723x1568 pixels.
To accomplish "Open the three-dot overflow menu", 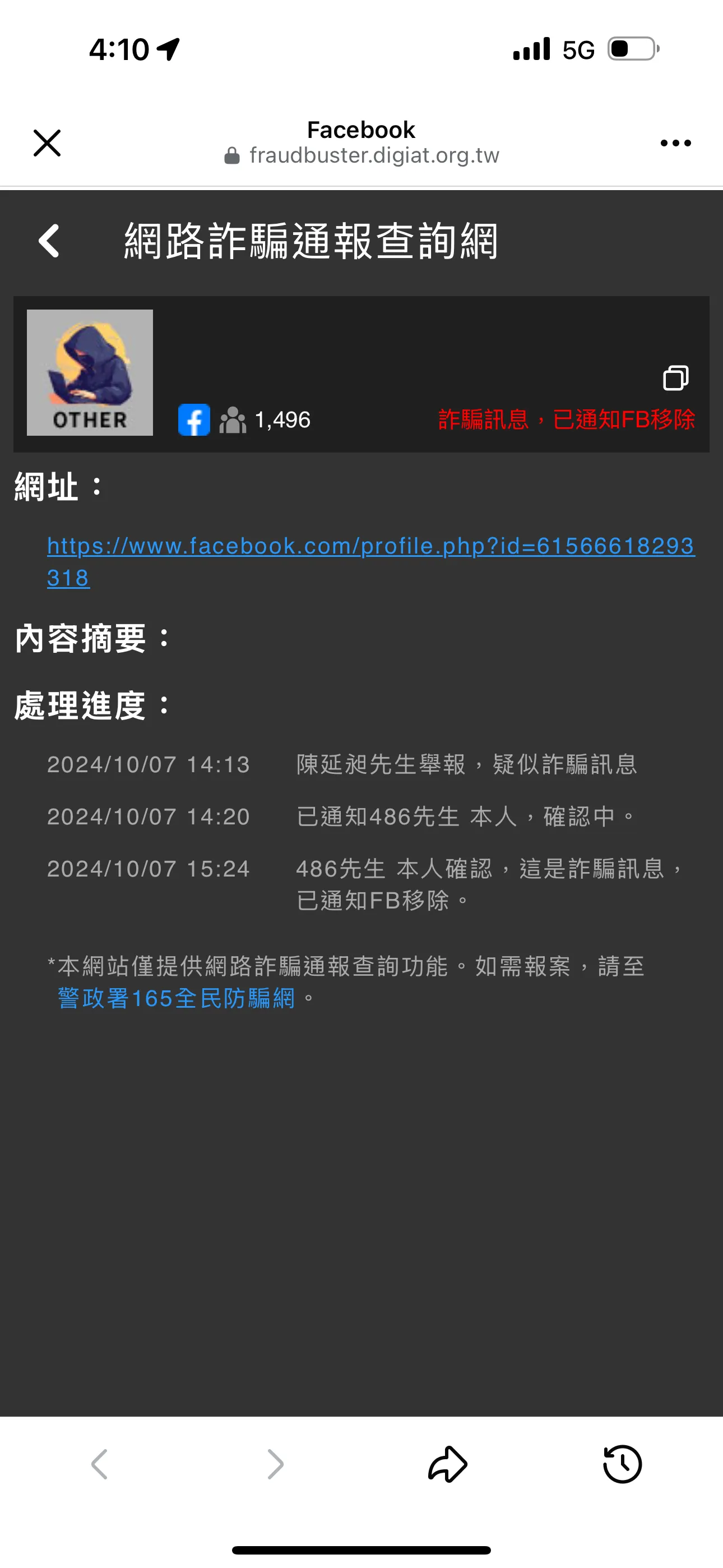I will click(x=675, y=143).
